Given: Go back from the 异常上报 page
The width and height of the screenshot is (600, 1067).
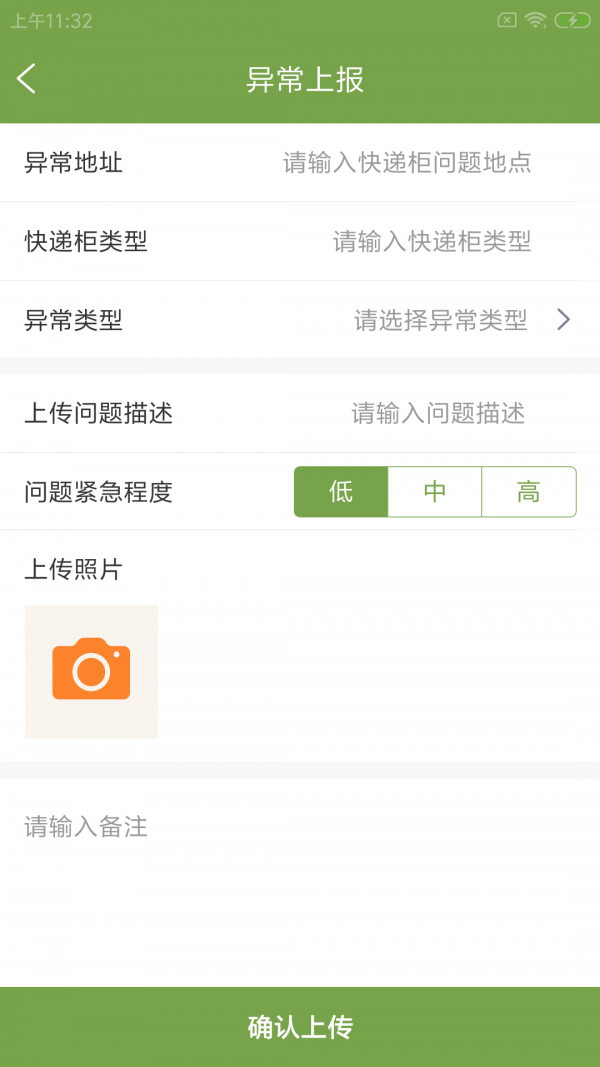Looking at the screenshot, I should [27, 79].
